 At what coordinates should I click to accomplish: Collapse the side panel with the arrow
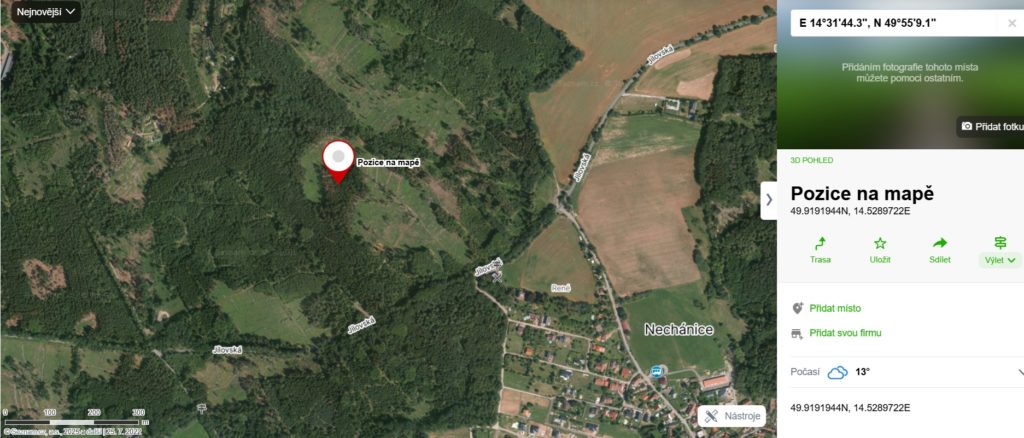768,199
